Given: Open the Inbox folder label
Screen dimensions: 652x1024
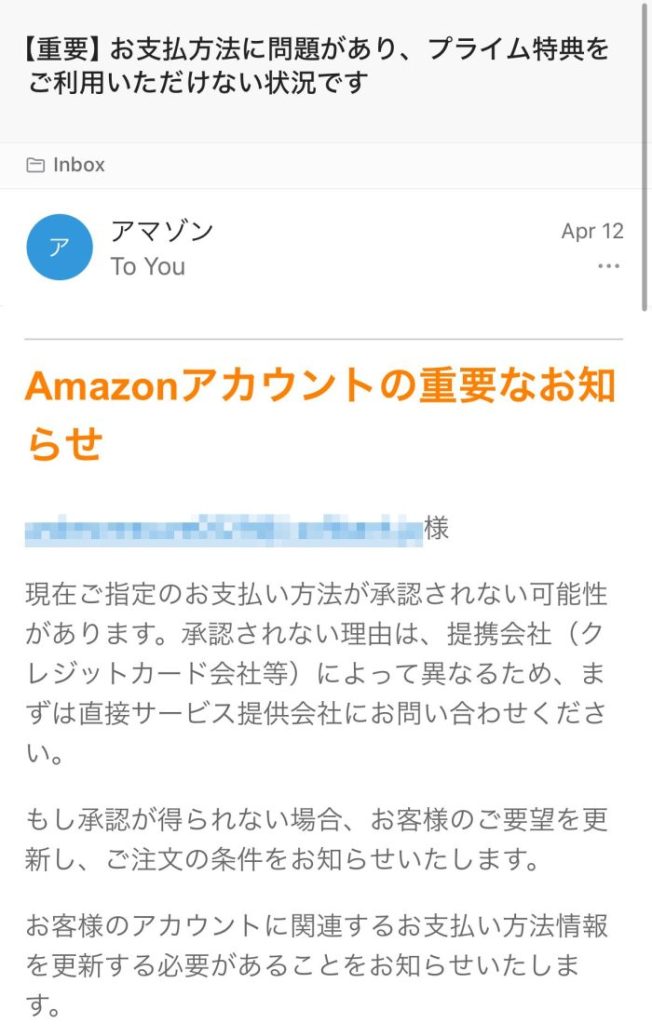Looking at the screenshot, I should 66,165.
